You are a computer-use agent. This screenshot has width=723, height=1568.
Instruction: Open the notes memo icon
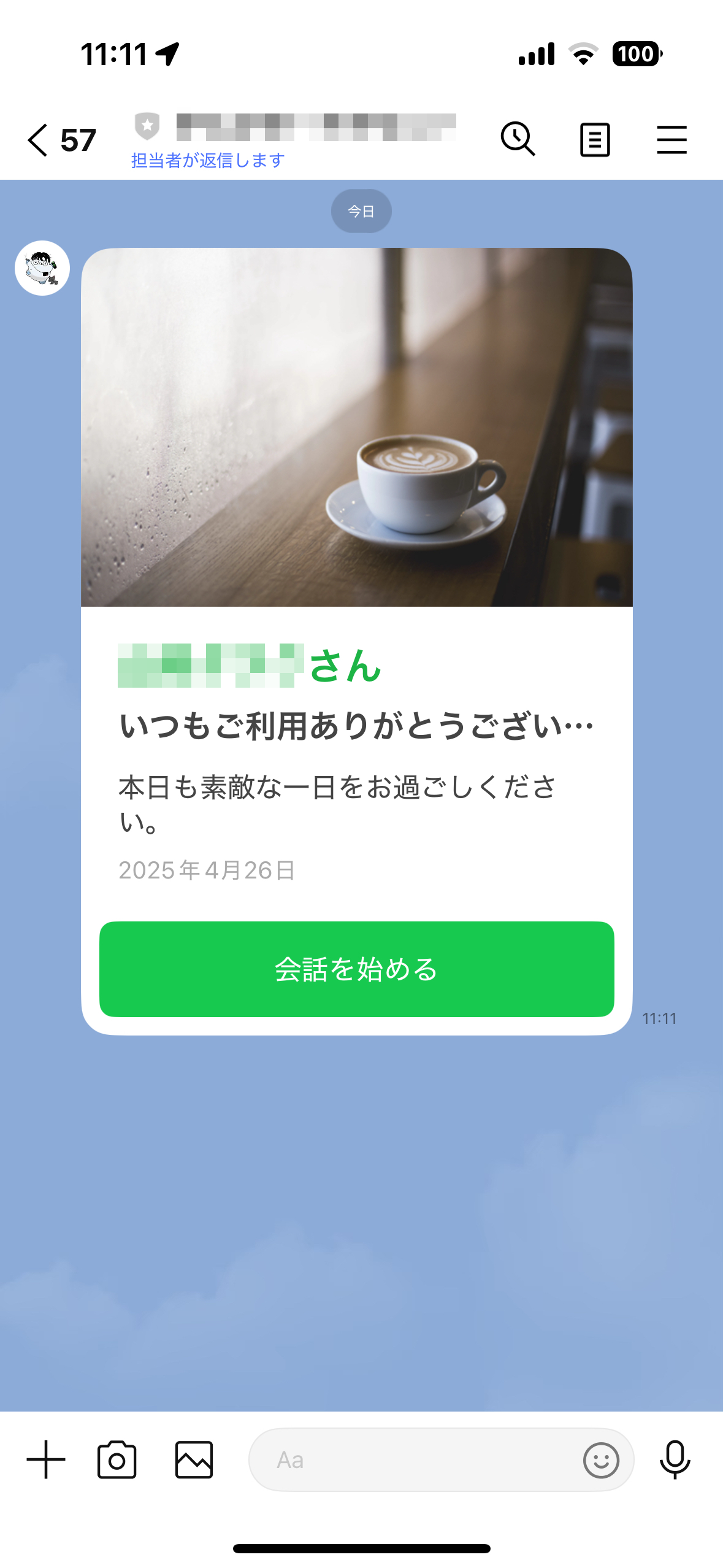[594, 139]
